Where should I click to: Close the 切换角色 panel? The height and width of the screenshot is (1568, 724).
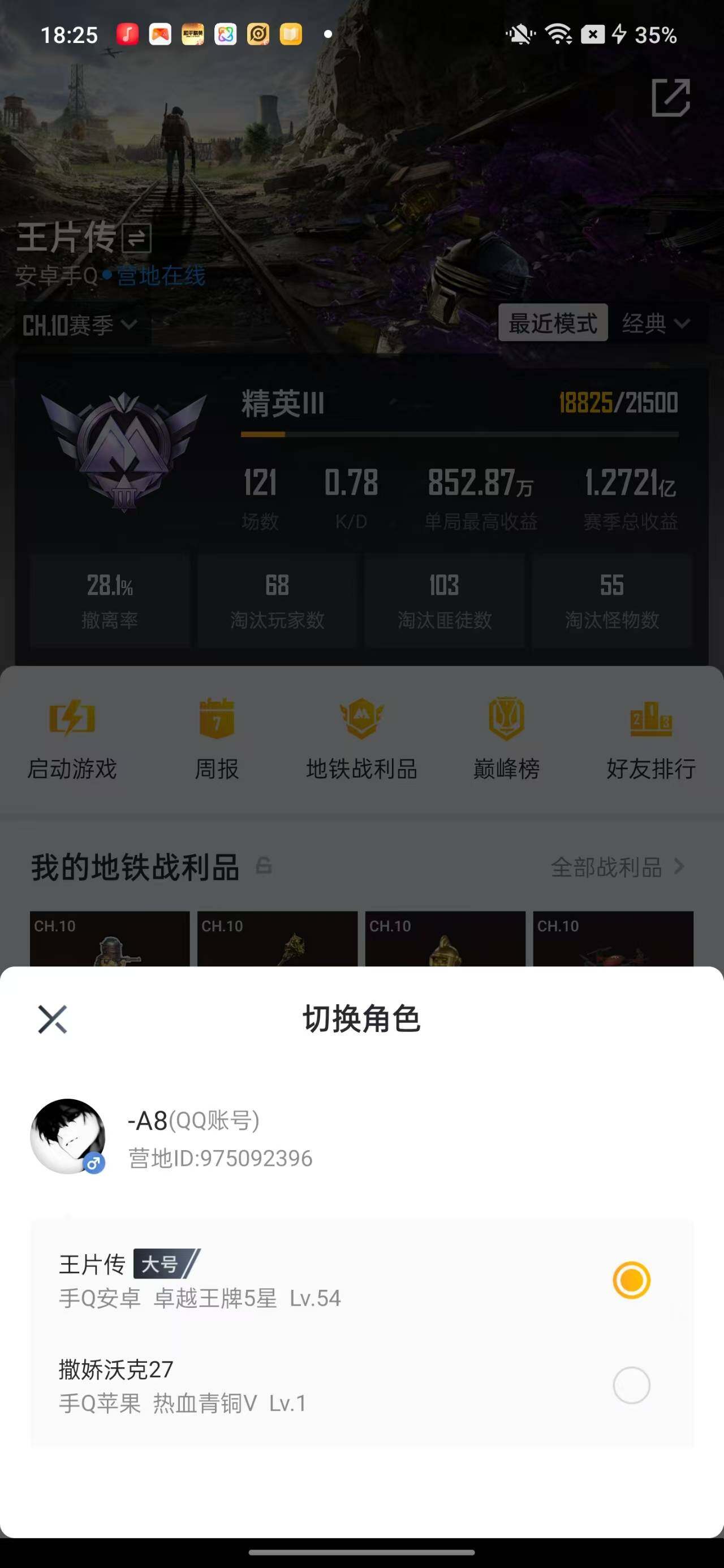tap(53, 1018)
